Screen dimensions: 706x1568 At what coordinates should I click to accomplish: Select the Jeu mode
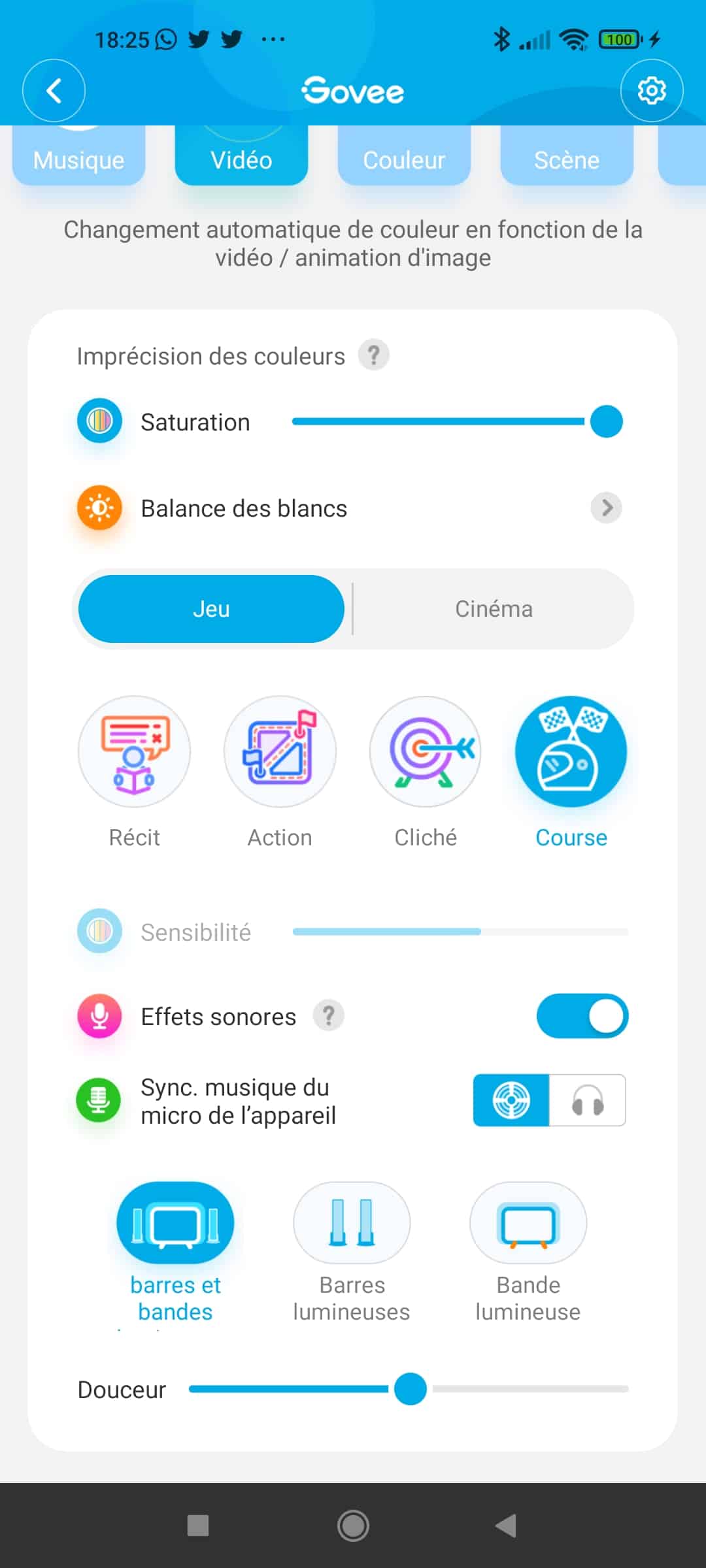(211, 609)
